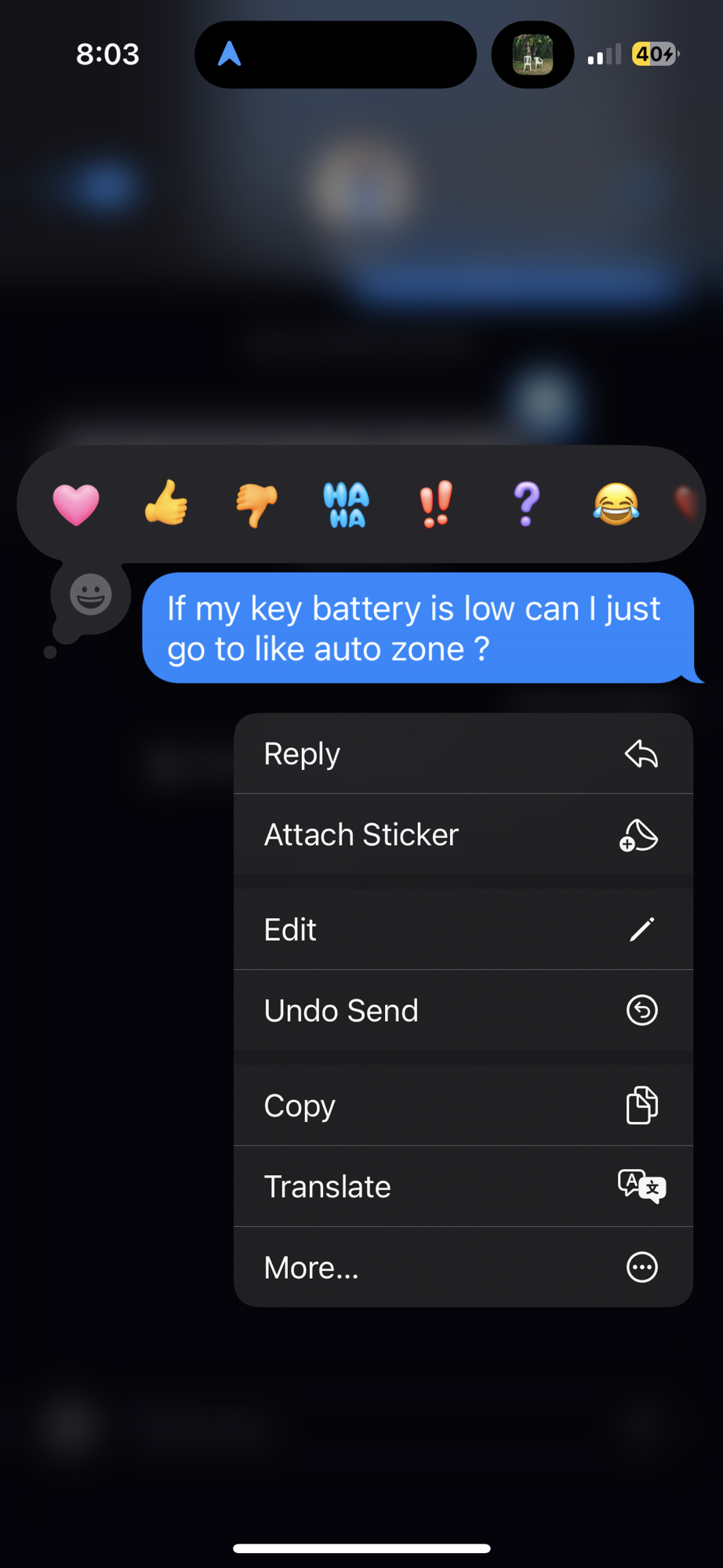This screenshot has width=723, height=1568.
Task: Edit the sent message
Action: pos(463,930)
